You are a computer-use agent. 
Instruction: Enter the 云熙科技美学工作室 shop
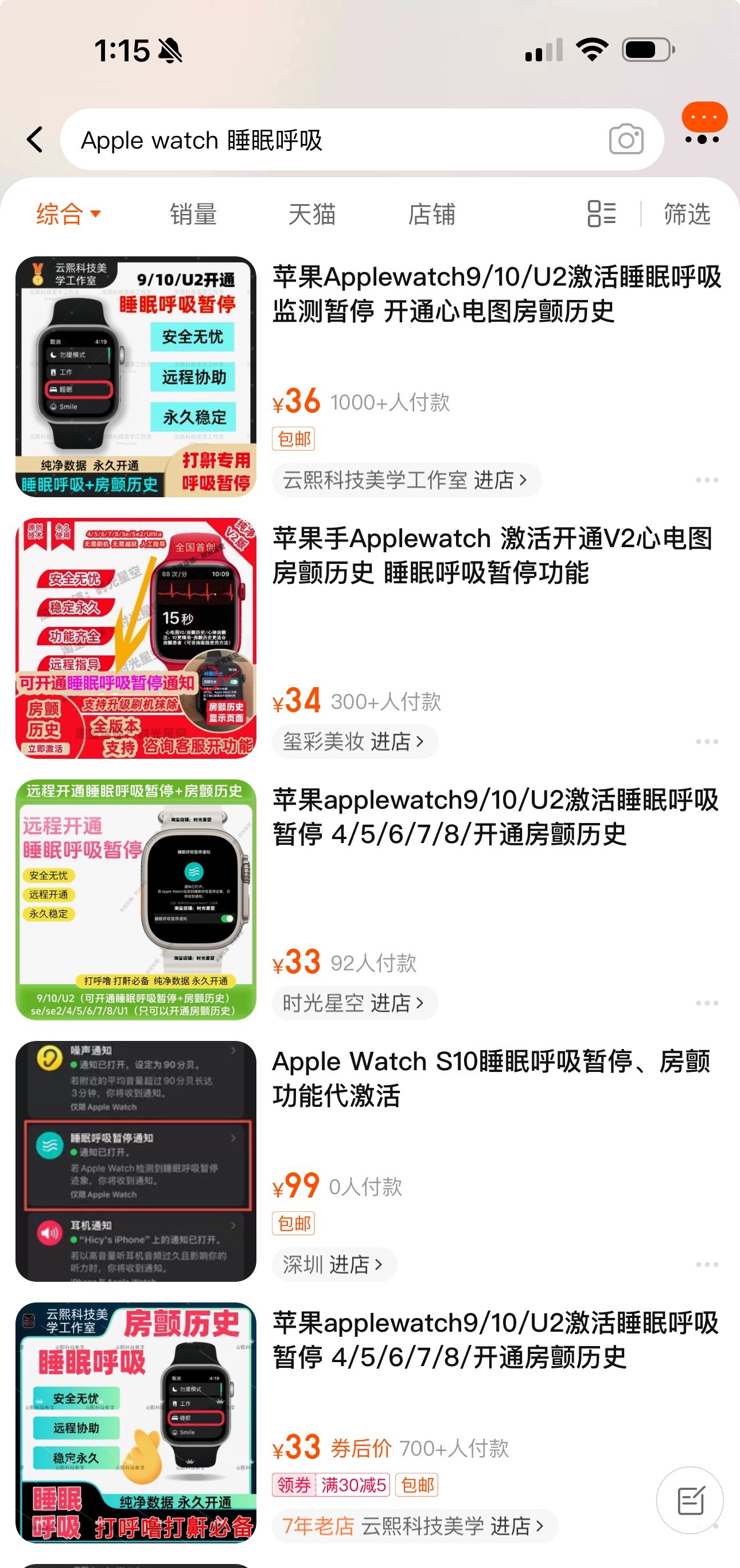click(x=406, y=480)
